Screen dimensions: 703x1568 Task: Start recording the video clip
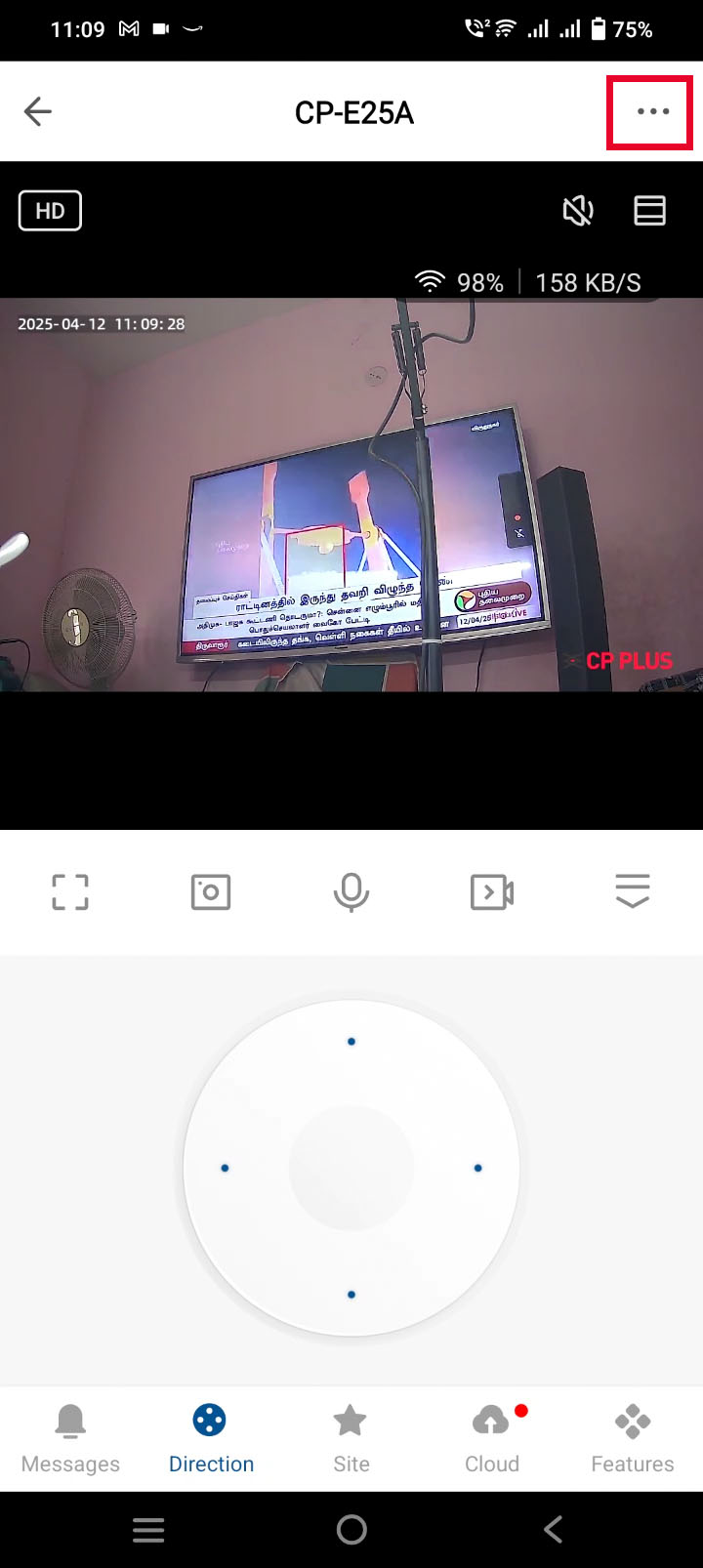pos(492,891)
